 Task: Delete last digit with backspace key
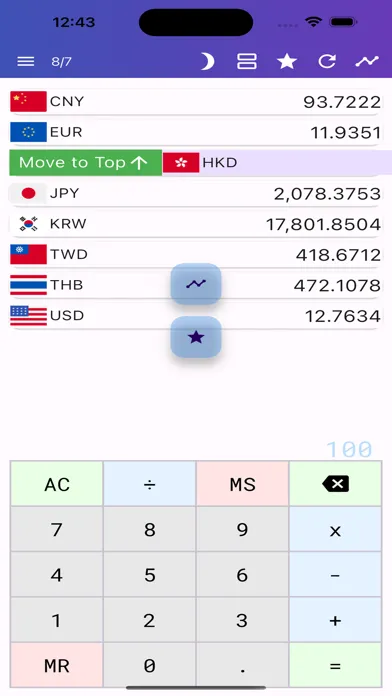point(335,484)
